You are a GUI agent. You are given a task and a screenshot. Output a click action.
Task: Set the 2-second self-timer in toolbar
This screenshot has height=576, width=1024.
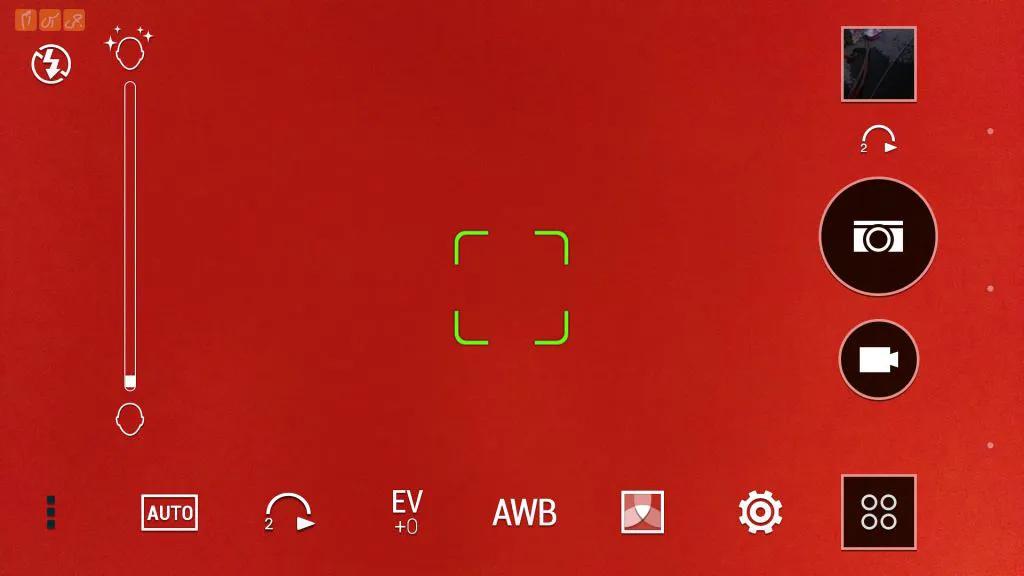click(288, 512)
